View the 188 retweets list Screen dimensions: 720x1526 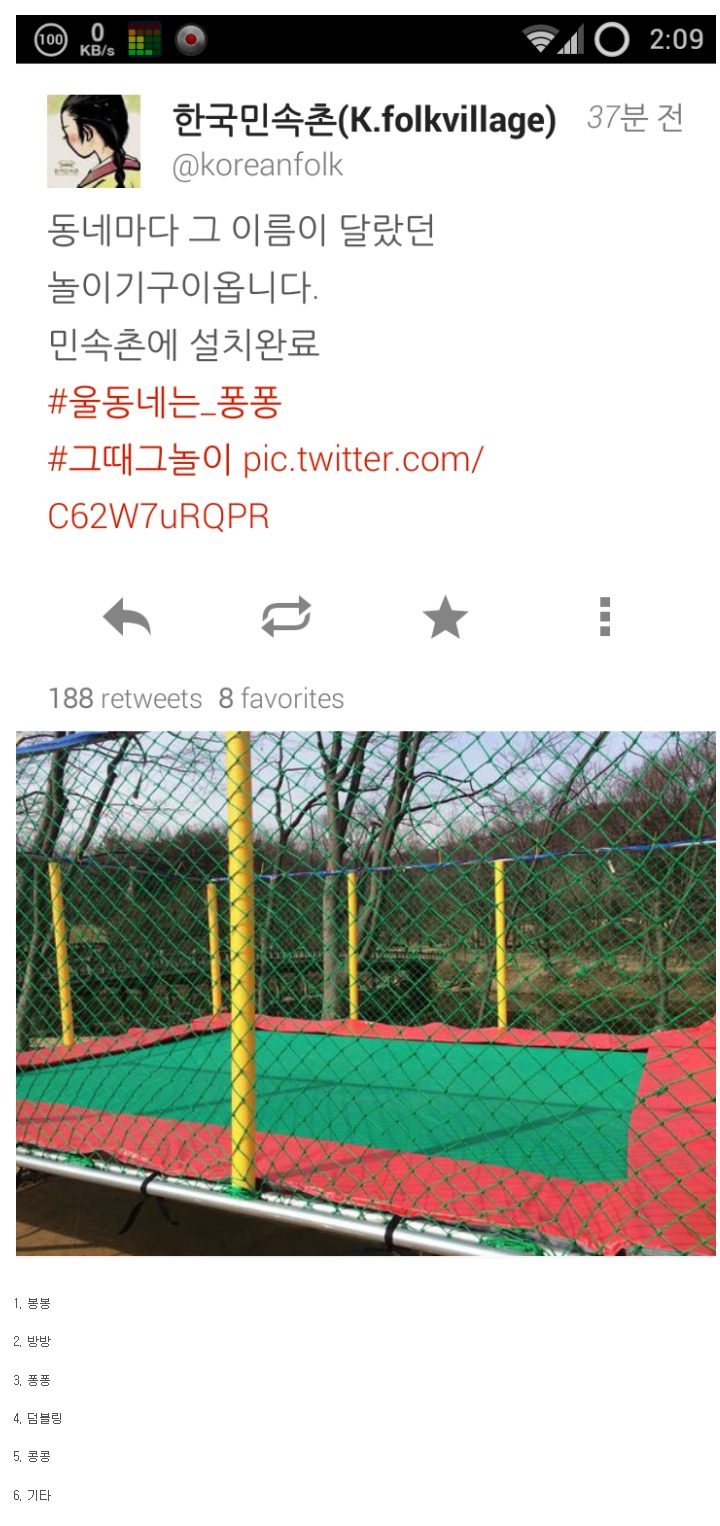[x=125, y=699]
